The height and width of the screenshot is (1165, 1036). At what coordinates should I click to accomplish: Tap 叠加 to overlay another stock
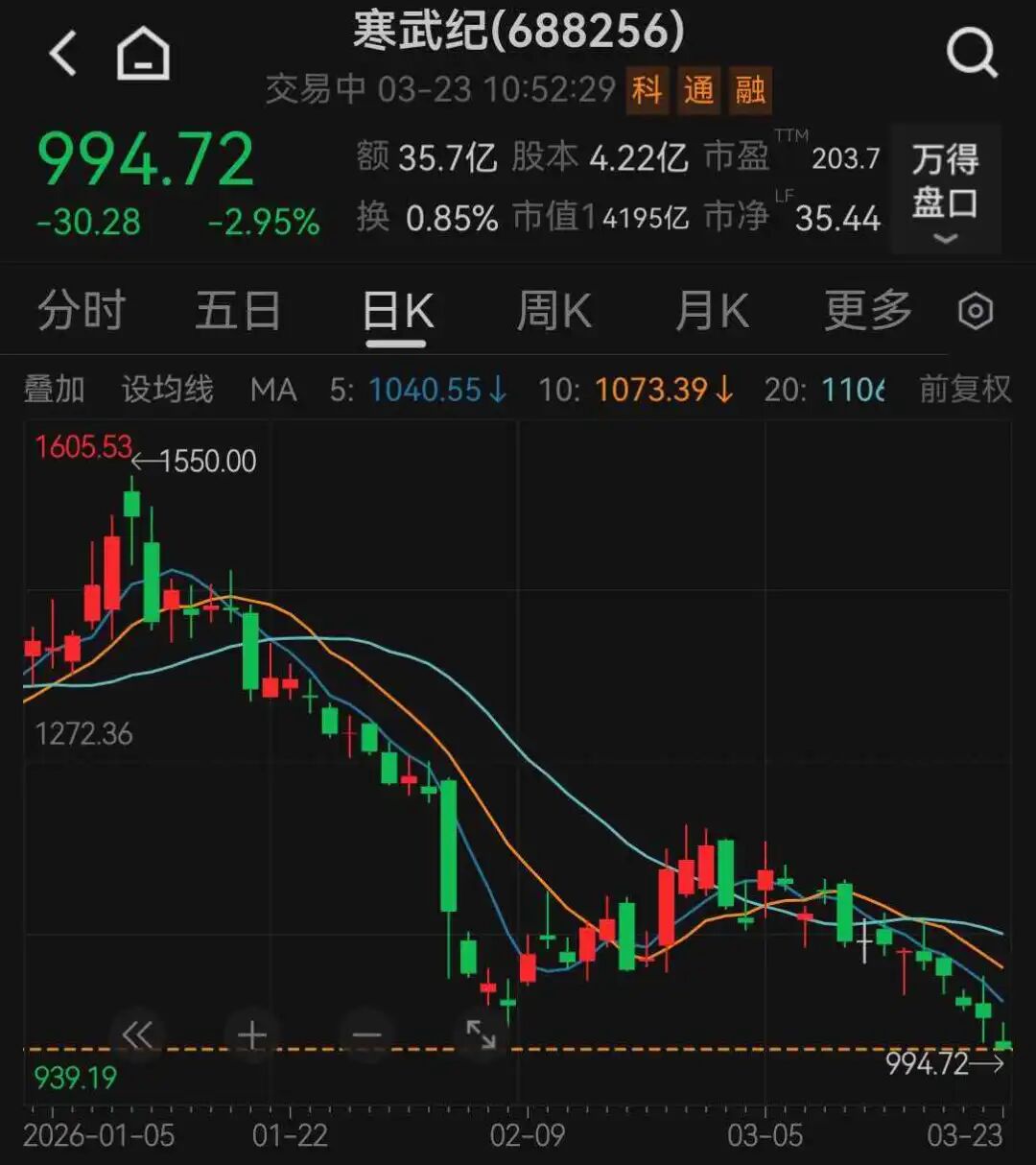(x=55, y=390)
